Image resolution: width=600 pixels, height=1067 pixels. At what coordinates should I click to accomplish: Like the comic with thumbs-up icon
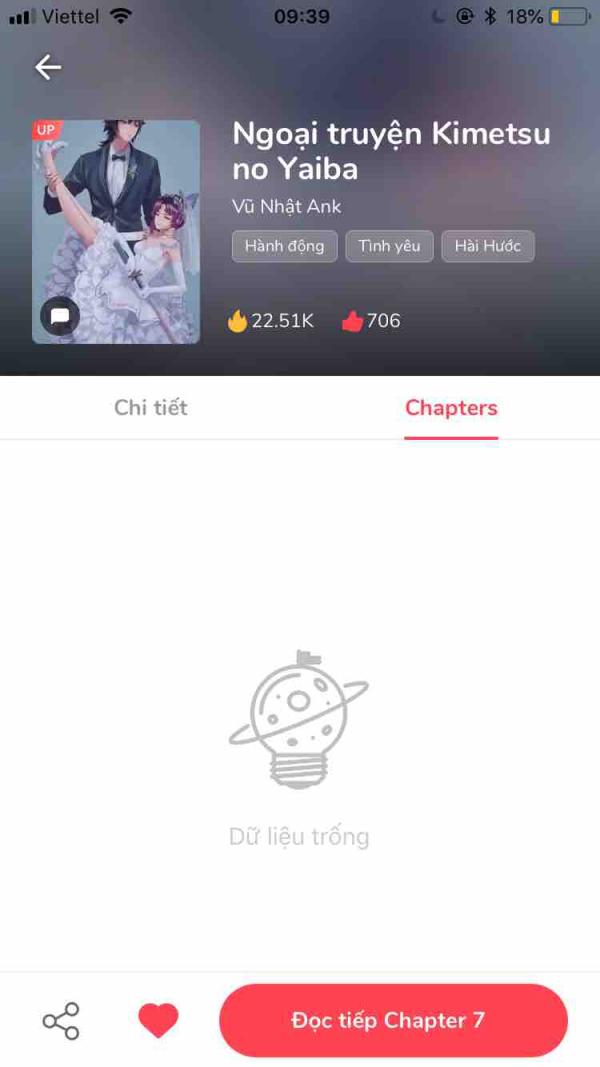click(352, 321)
